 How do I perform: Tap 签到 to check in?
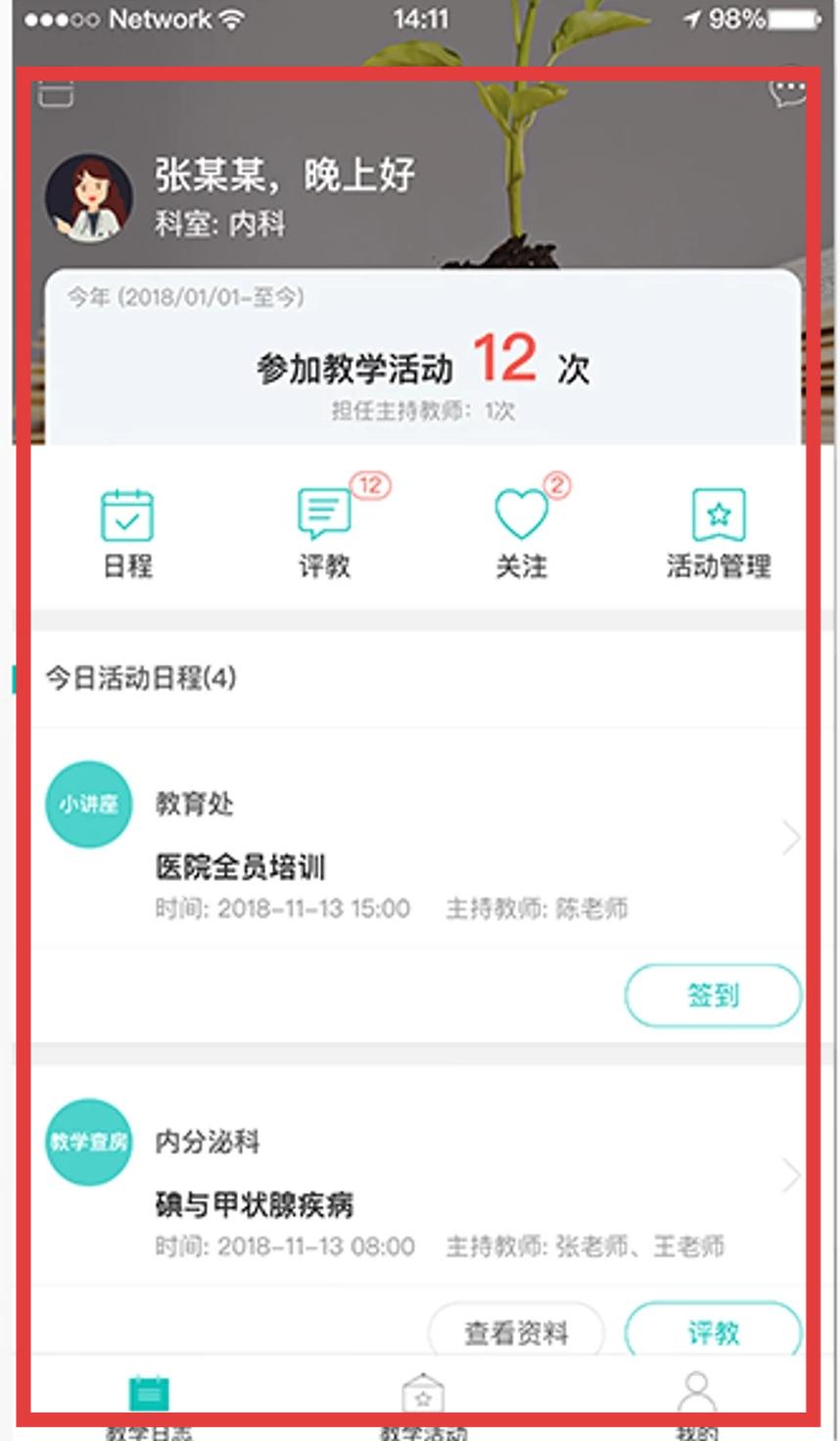714,996
